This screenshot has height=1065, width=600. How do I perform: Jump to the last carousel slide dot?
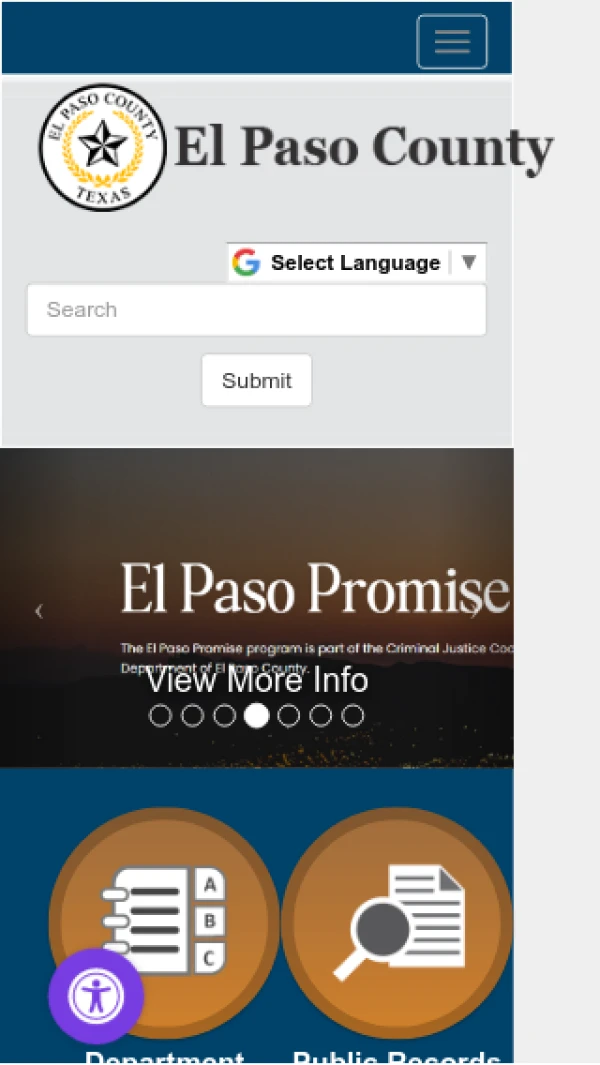(352, 716)
